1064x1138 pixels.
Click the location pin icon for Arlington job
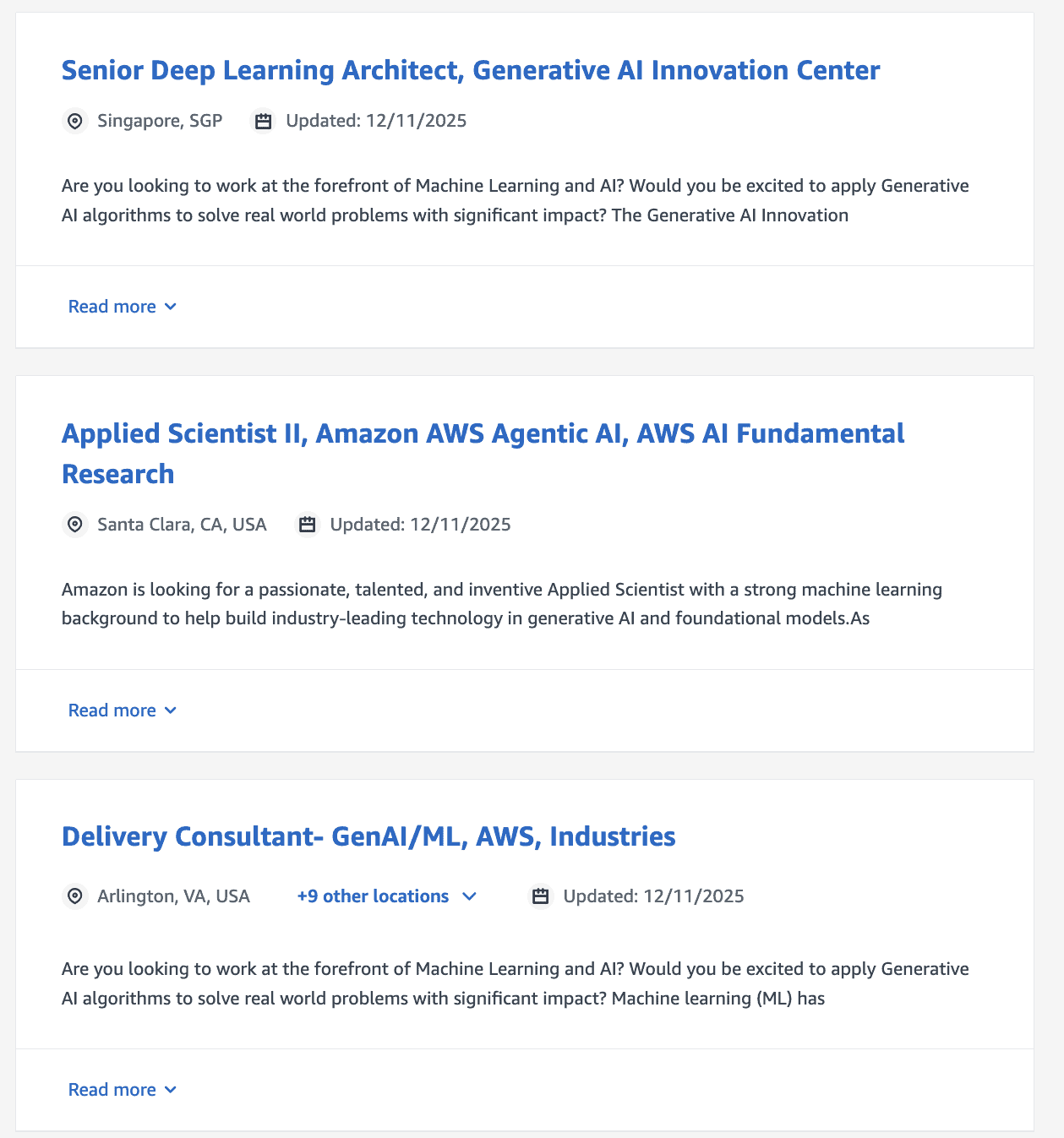click(x=74, y=896)
